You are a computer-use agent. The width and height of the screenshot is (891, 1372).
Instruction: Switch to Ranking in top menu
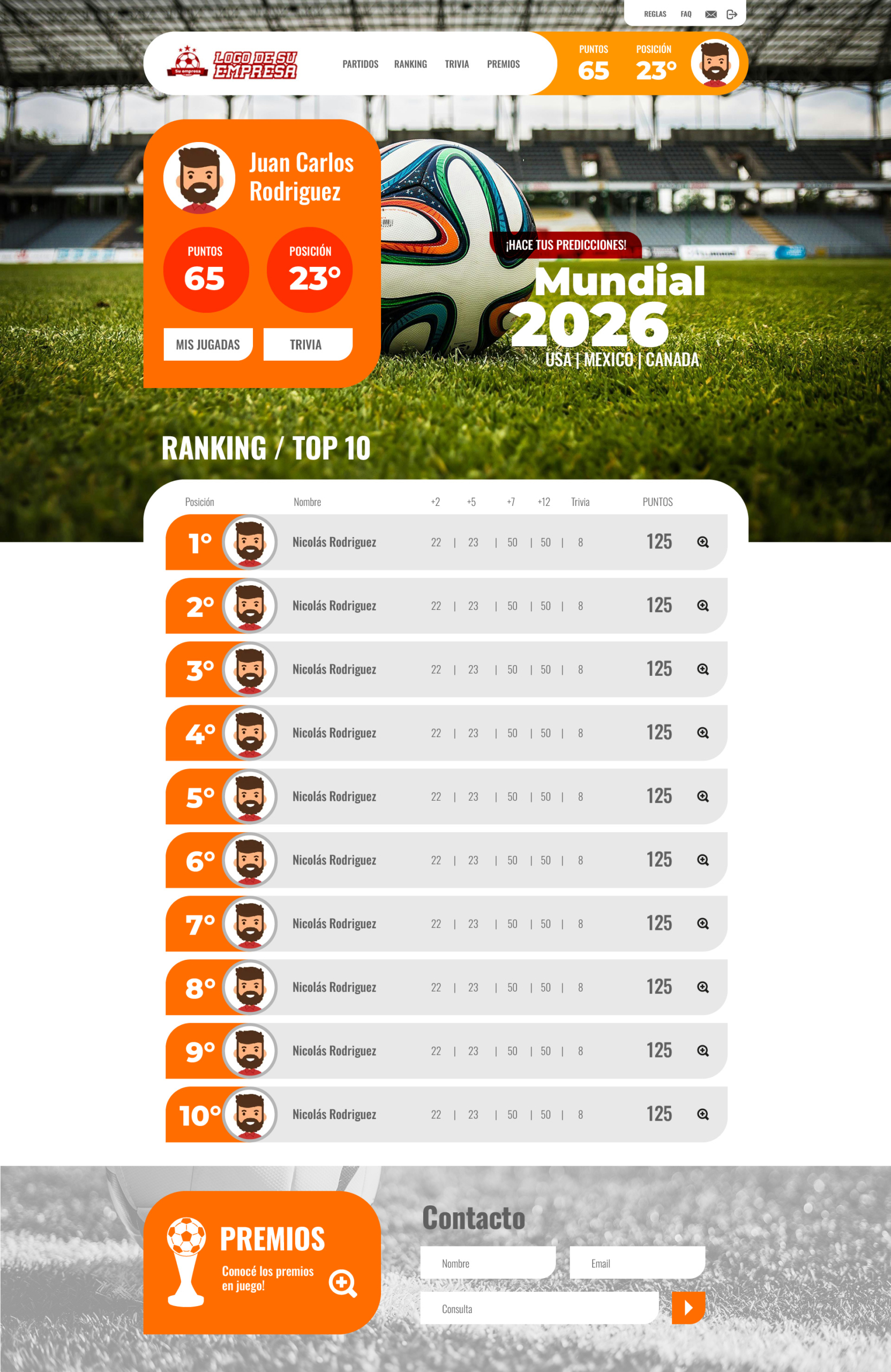click(x=410, y=64)
